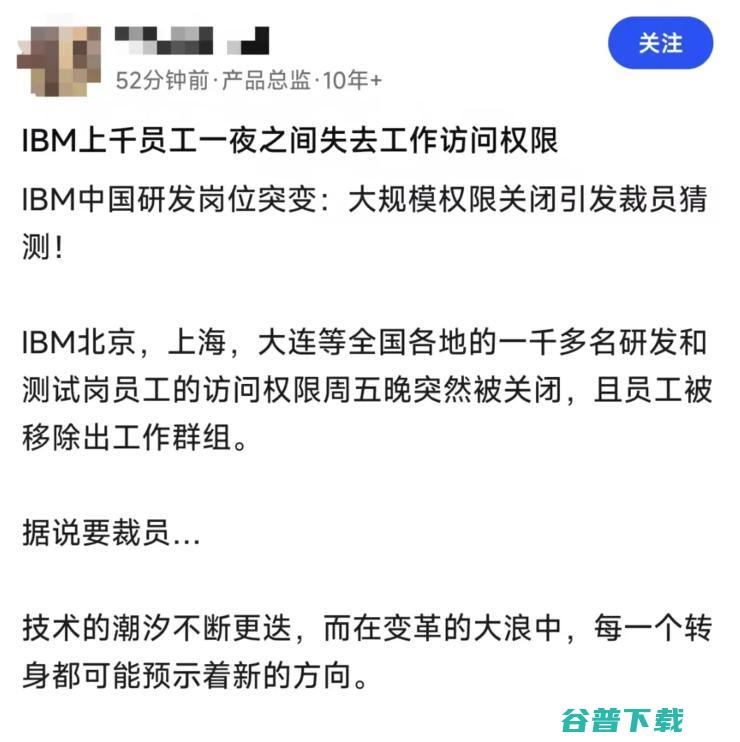Follow the post author with 关注 button
The height and width of the screenshot is (742, 740).
click(x=661, y=43)
